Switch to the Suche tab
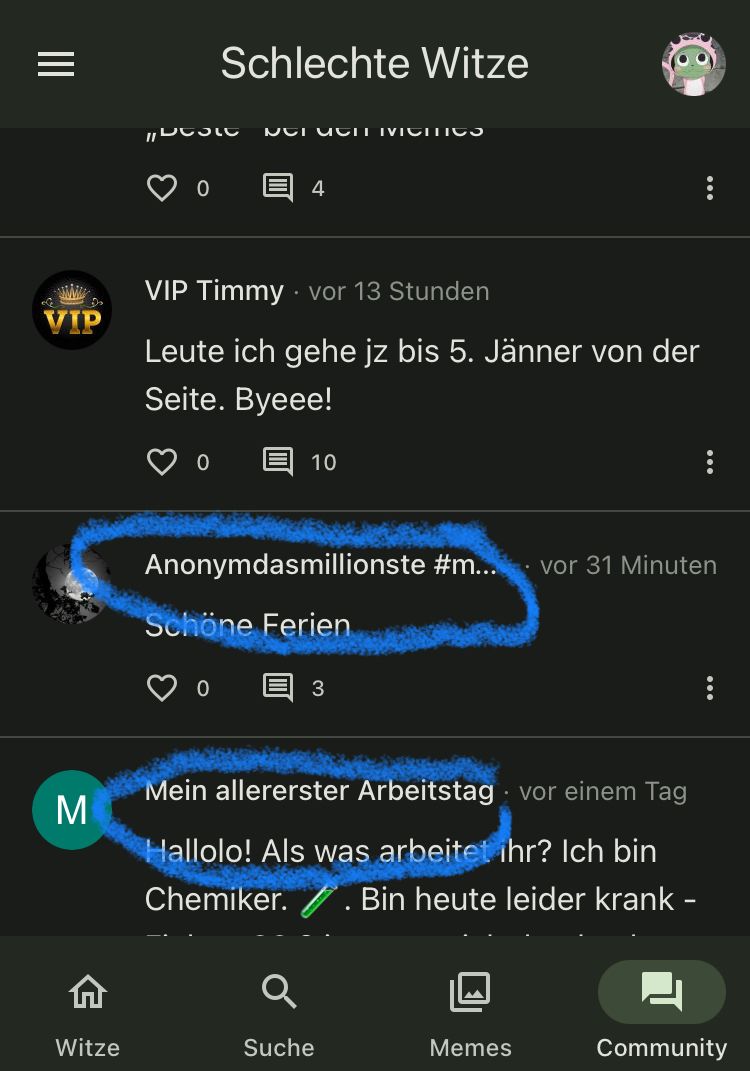Viewport: 750px width, 1071px height. pos(279,1010)
